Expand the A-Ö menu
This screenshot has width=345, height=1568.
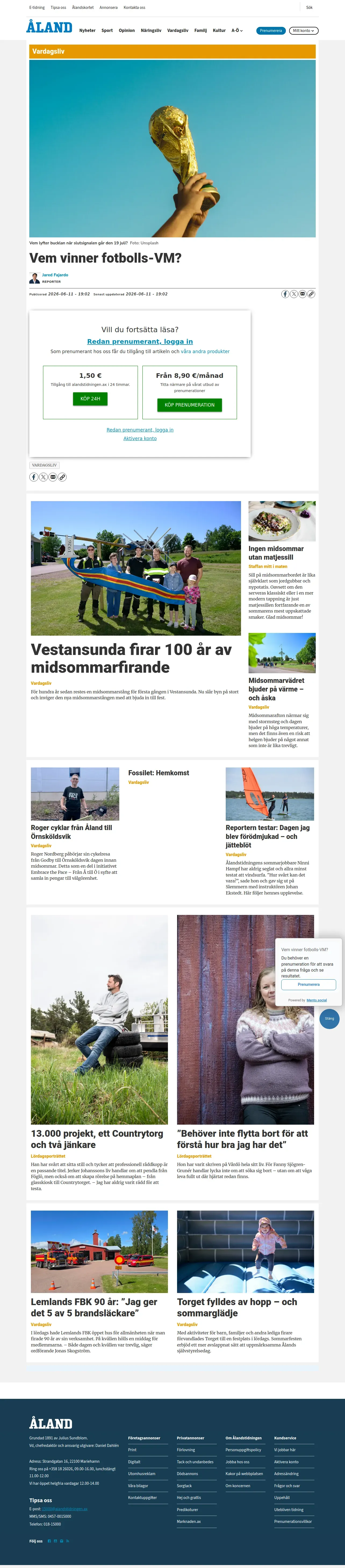[x=236, y=30]
